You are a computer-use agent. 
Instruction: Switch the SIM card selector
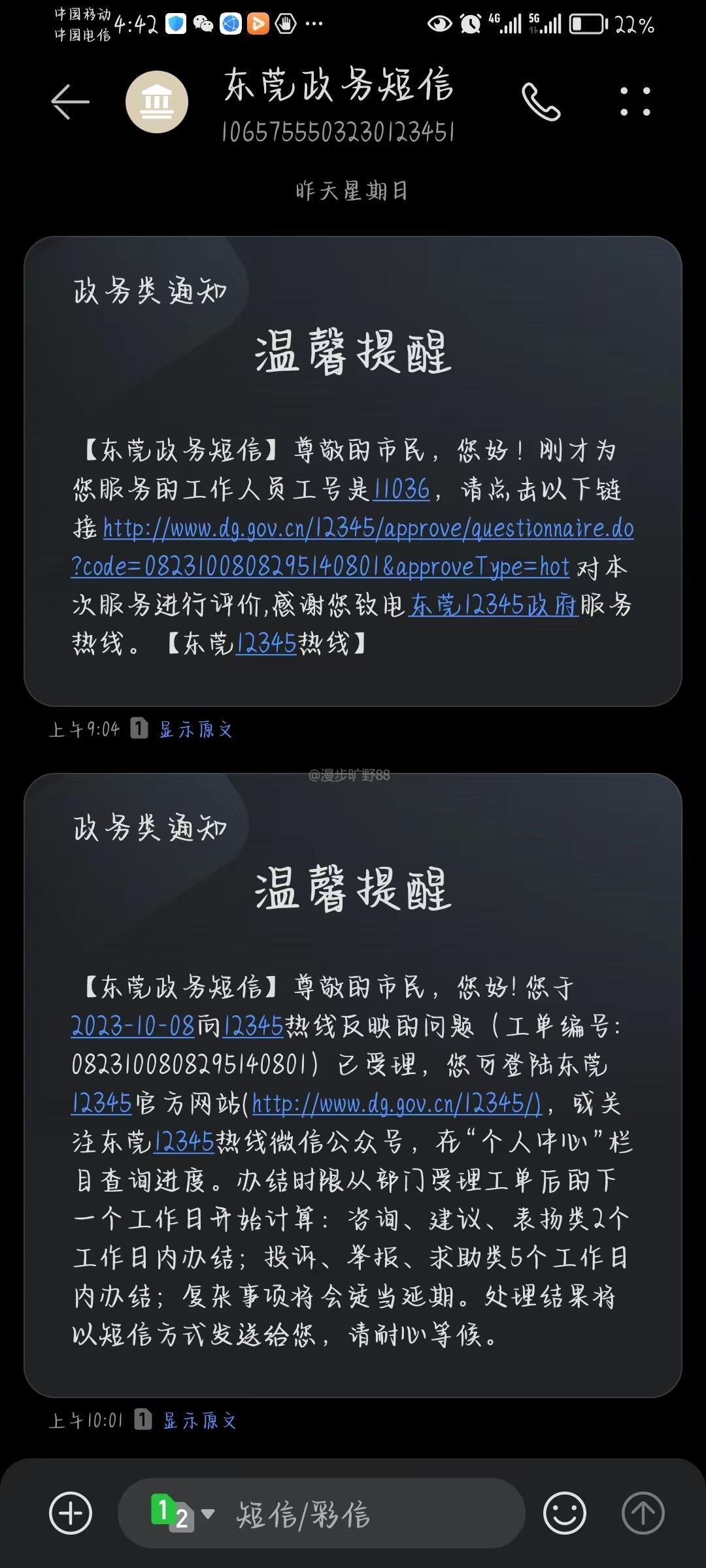point(182,1513)
